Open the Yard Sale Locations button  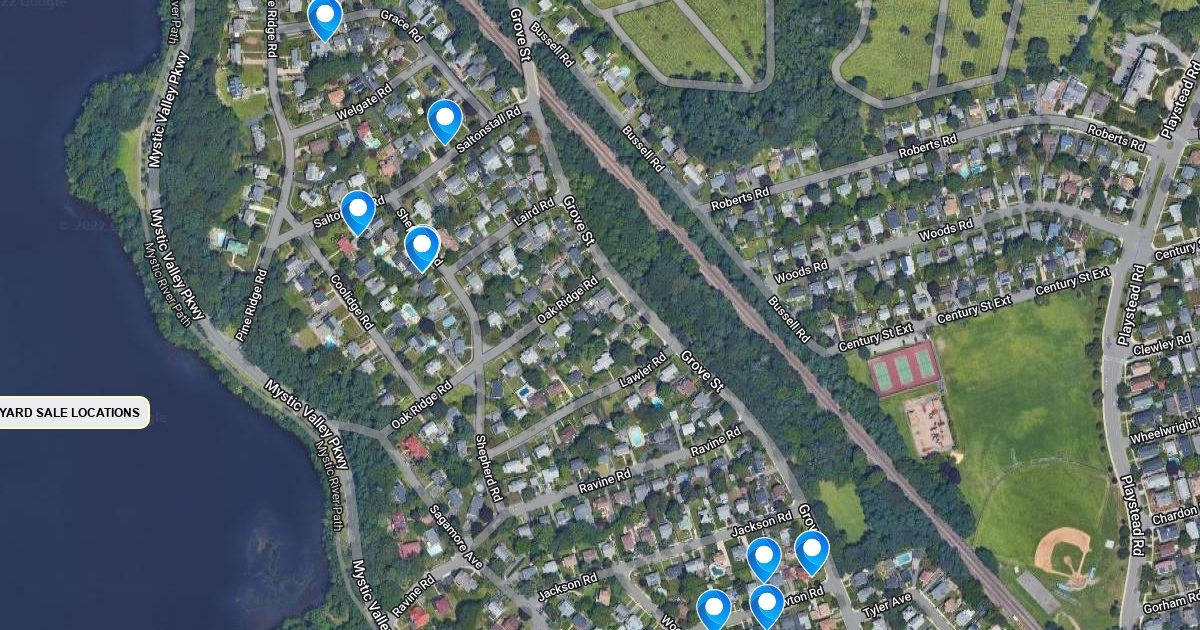point(72,412)
